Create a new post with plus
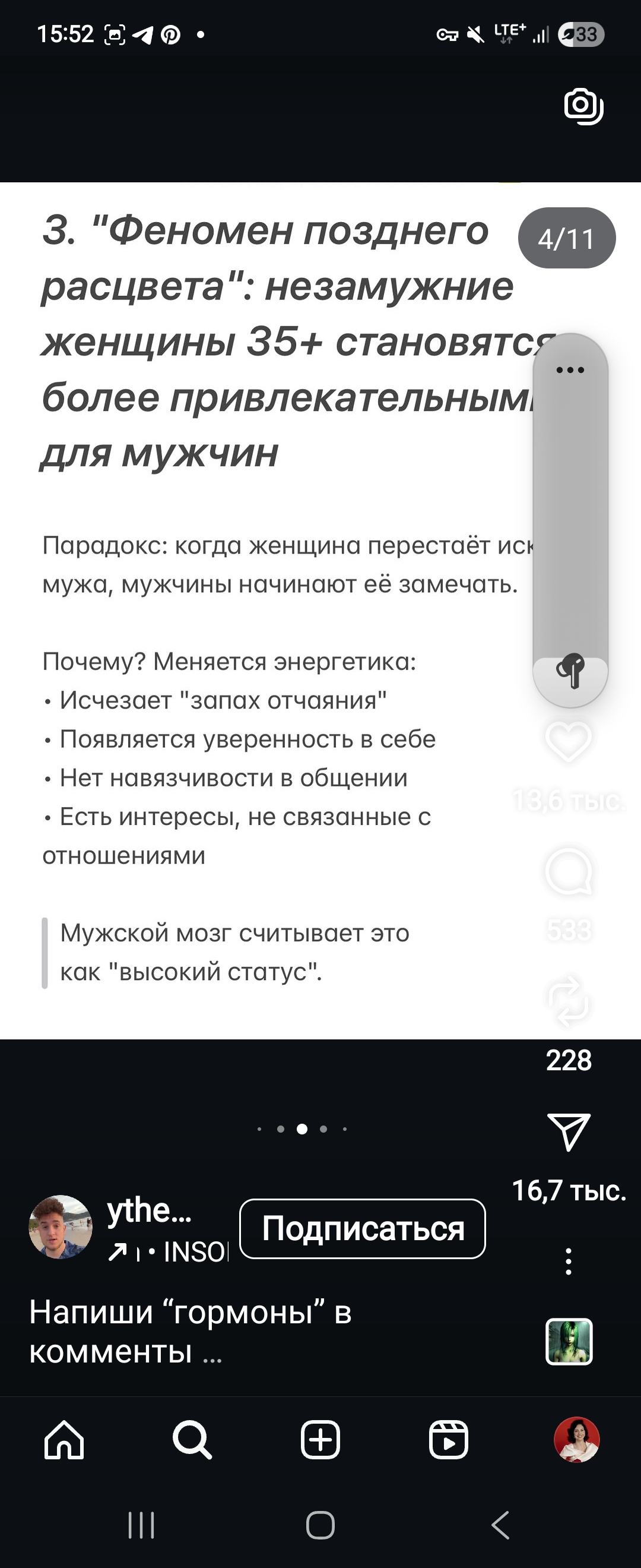641x1568 pixels. click(x=320, y=1440)
